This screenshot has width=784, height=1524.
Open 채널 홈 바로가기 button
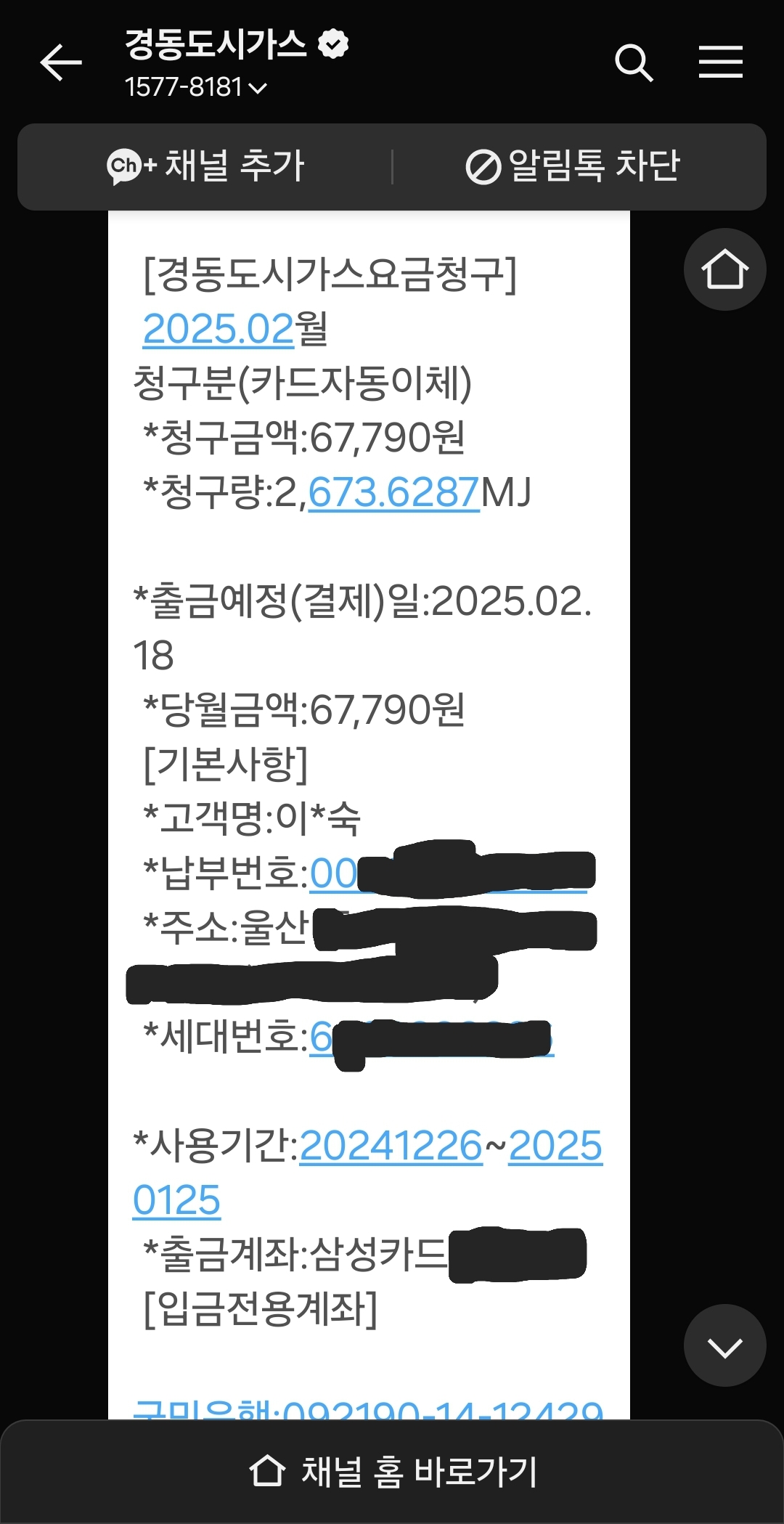point(392,1472)
